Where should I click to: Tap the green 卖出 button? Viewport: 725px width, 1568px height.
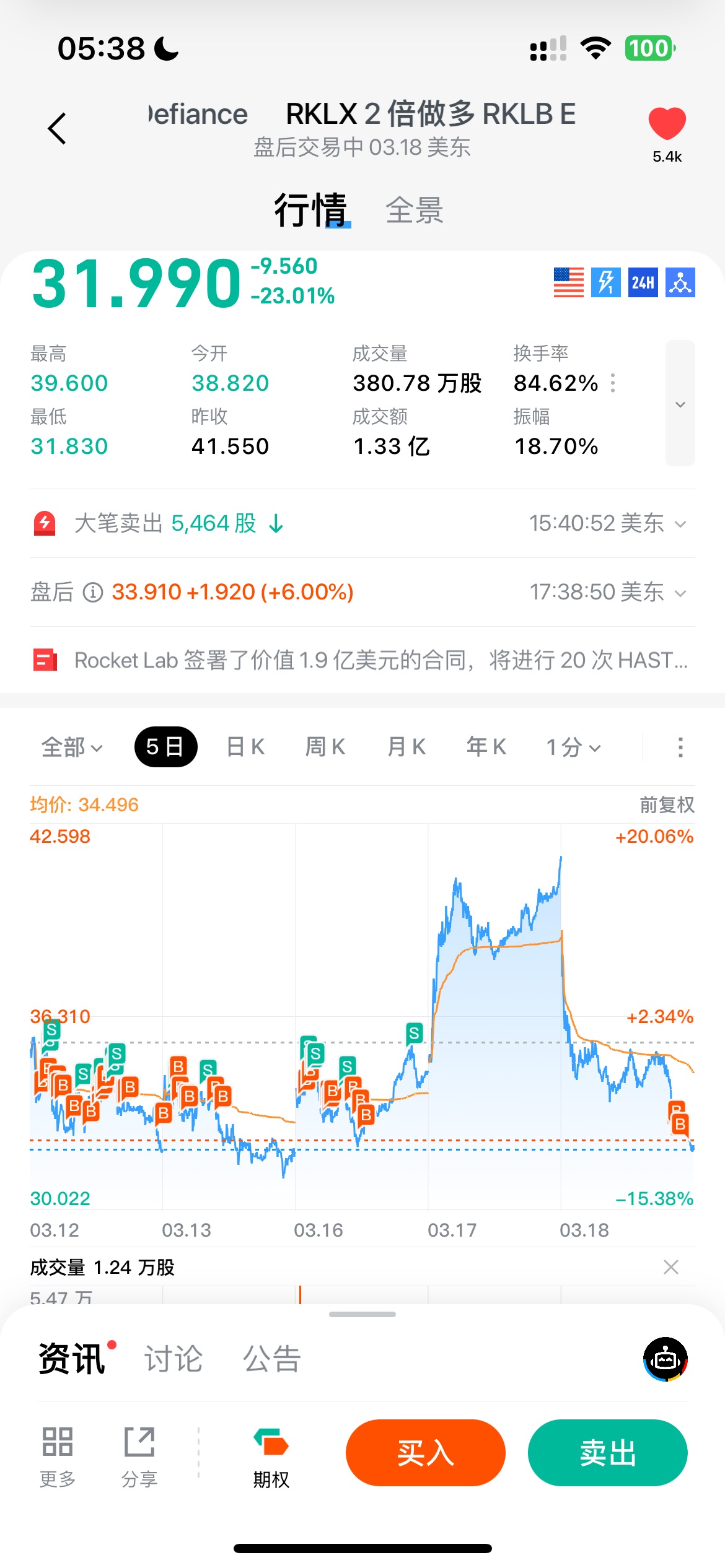coord(607,1453)
